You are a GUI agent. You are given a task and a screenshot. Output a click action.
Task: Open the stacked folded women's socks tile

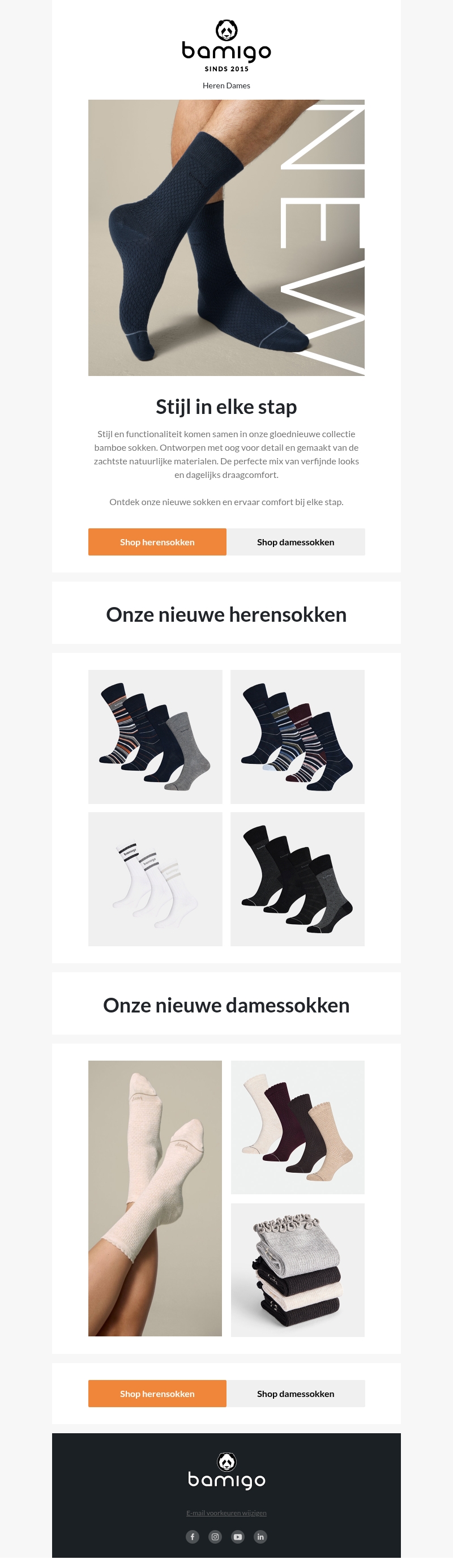coord(297,1270)
